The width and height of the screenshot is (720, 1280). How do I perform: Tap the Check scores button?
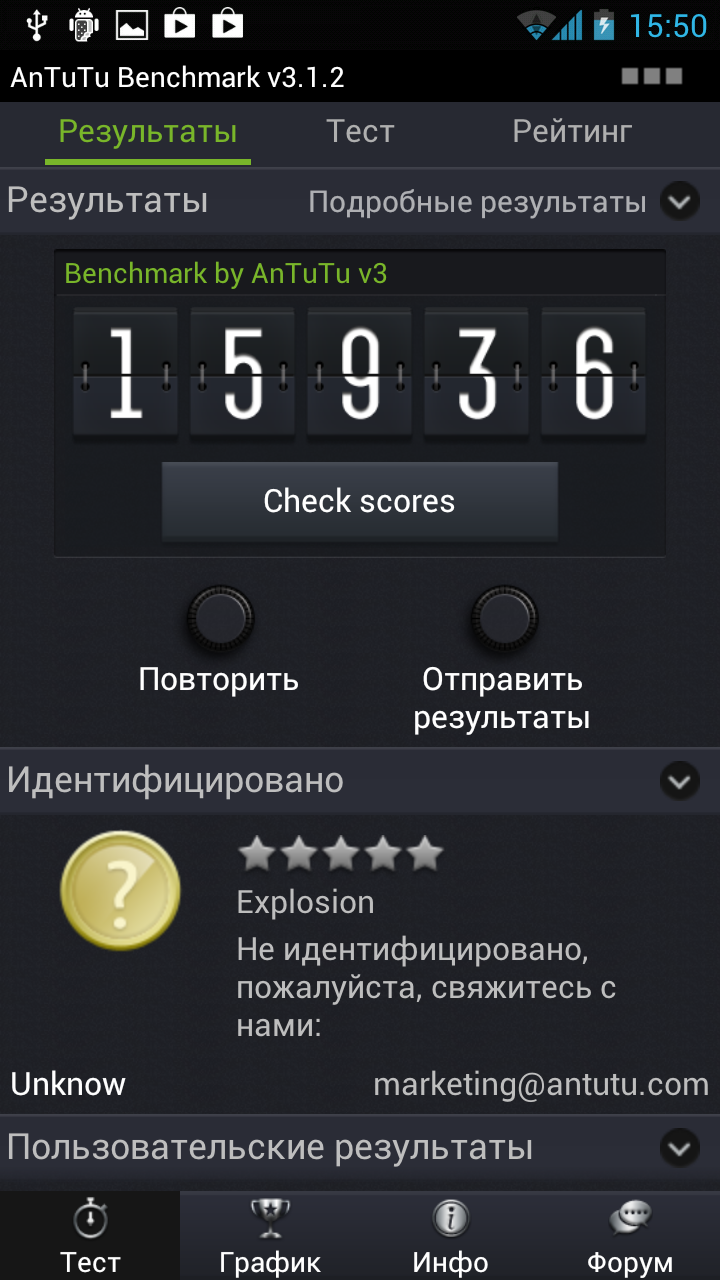click(x=359, y=501)
